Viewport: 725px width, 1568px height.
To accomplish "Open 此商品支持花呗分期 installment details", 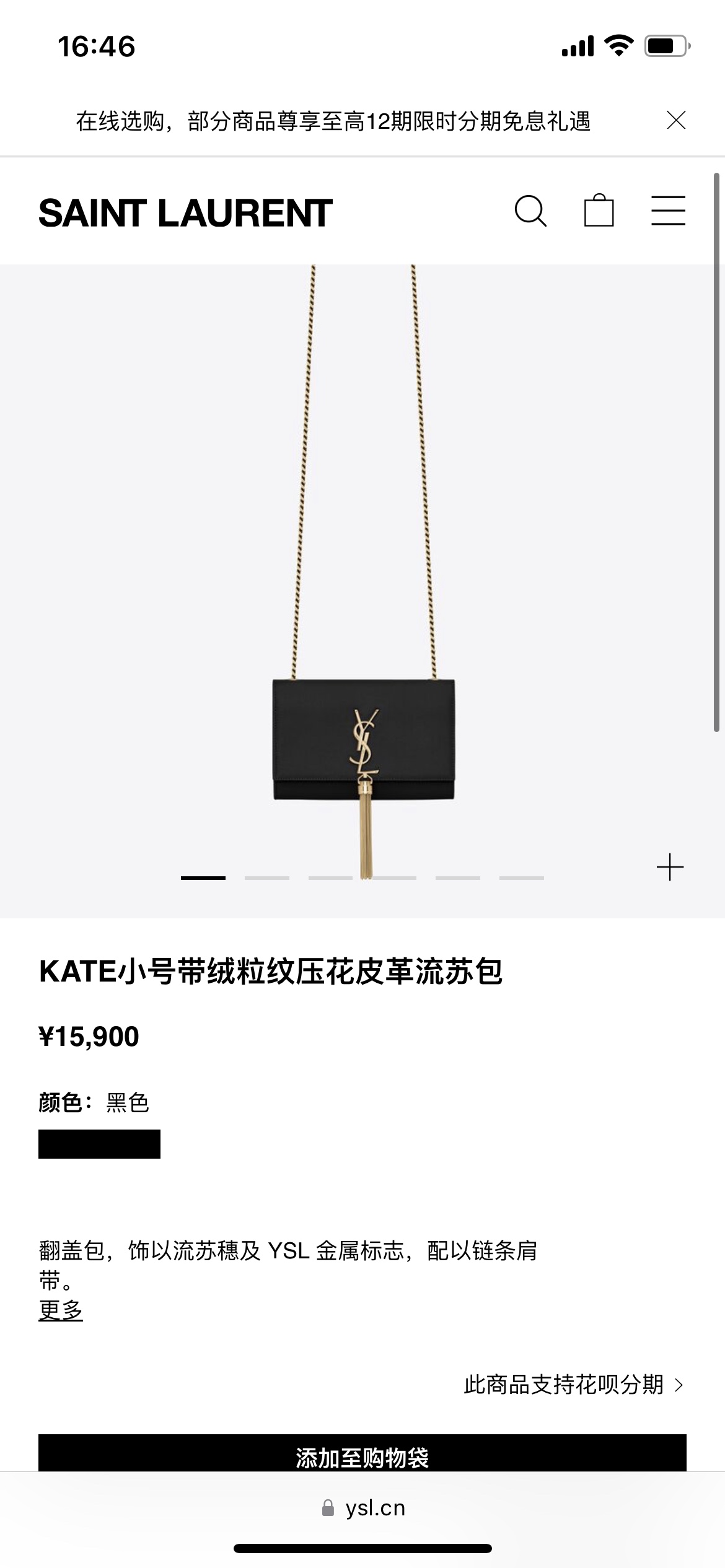I will click(573, 1385).
